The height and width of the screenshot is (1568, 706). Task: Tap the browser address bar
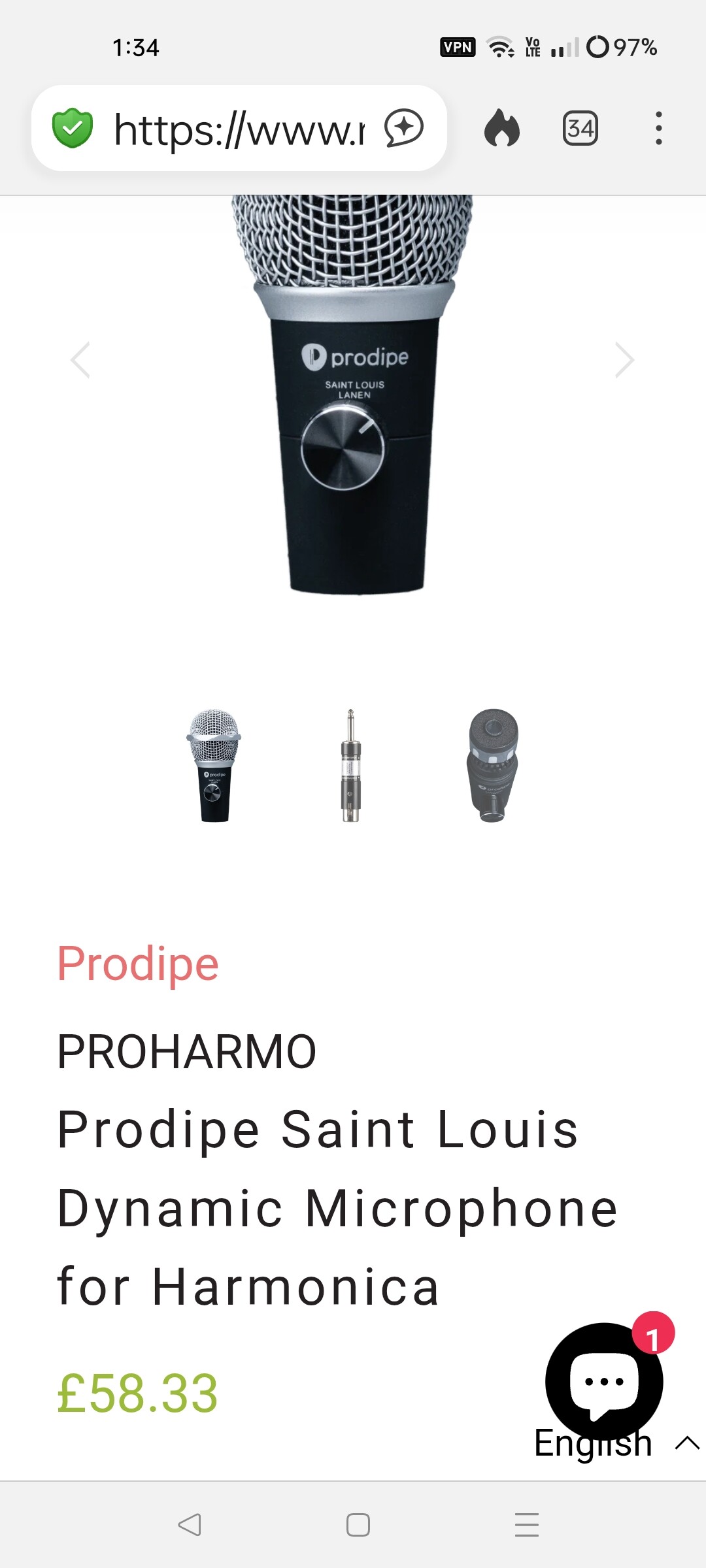tap(239, 129)
